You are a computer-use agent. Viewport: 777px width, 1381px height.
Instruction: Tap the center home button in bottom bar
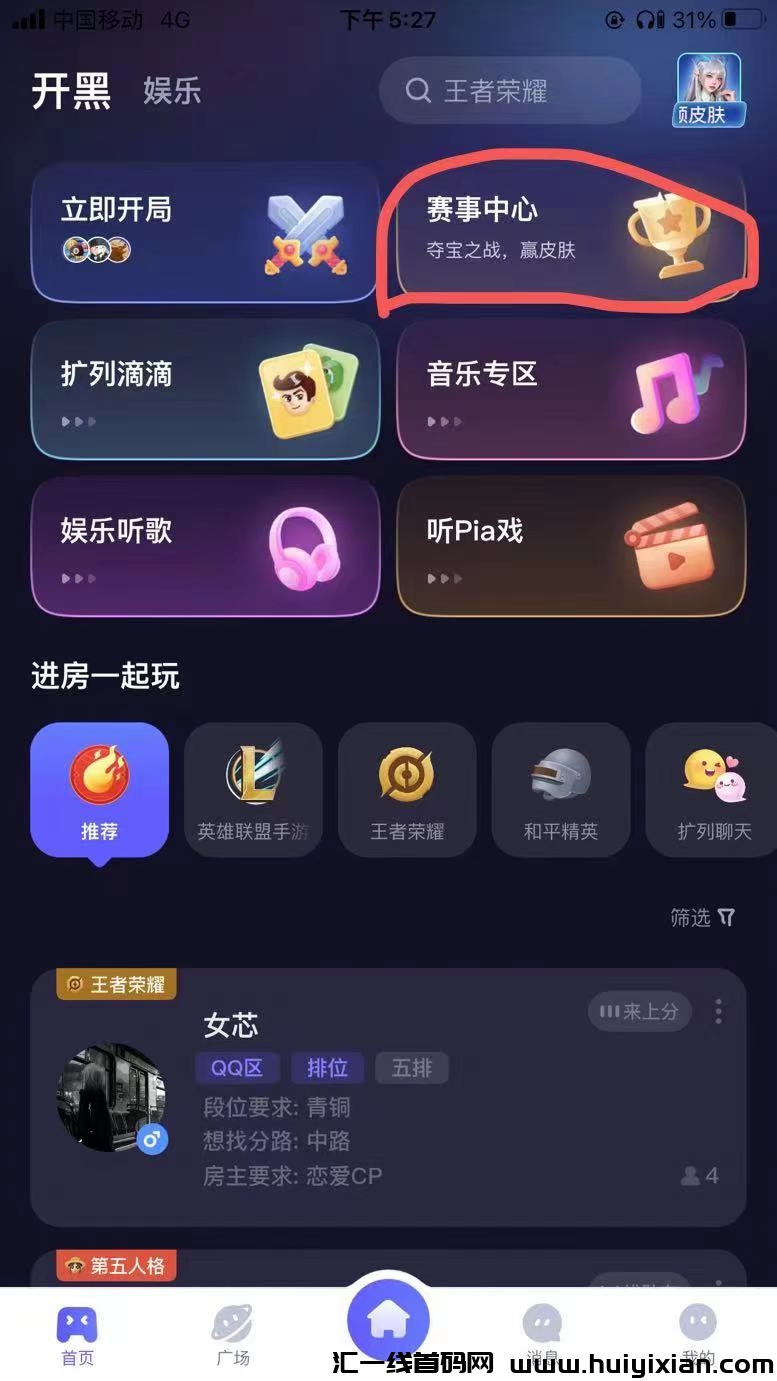(388, 1320)
